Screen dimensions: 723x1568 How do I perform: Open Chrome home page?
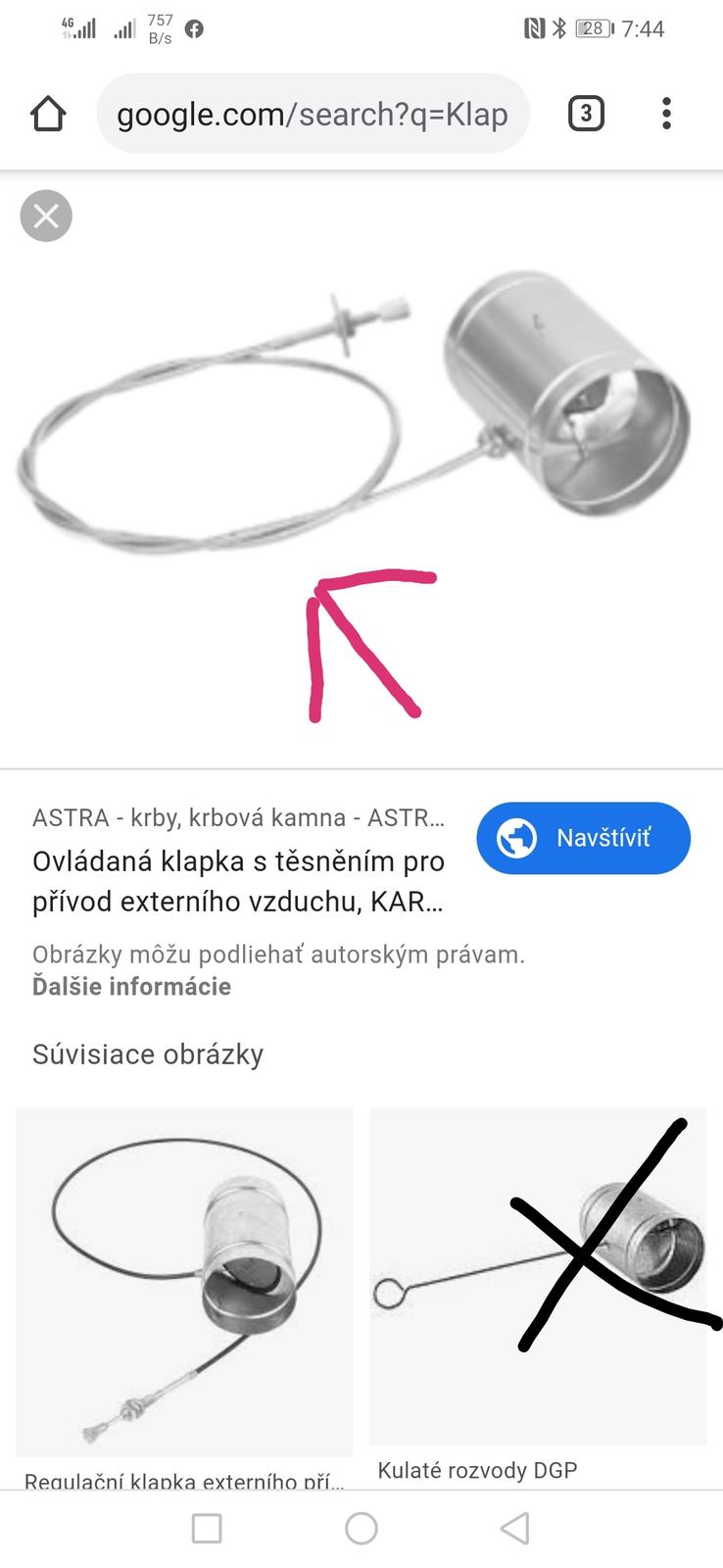tap(48, 115)
